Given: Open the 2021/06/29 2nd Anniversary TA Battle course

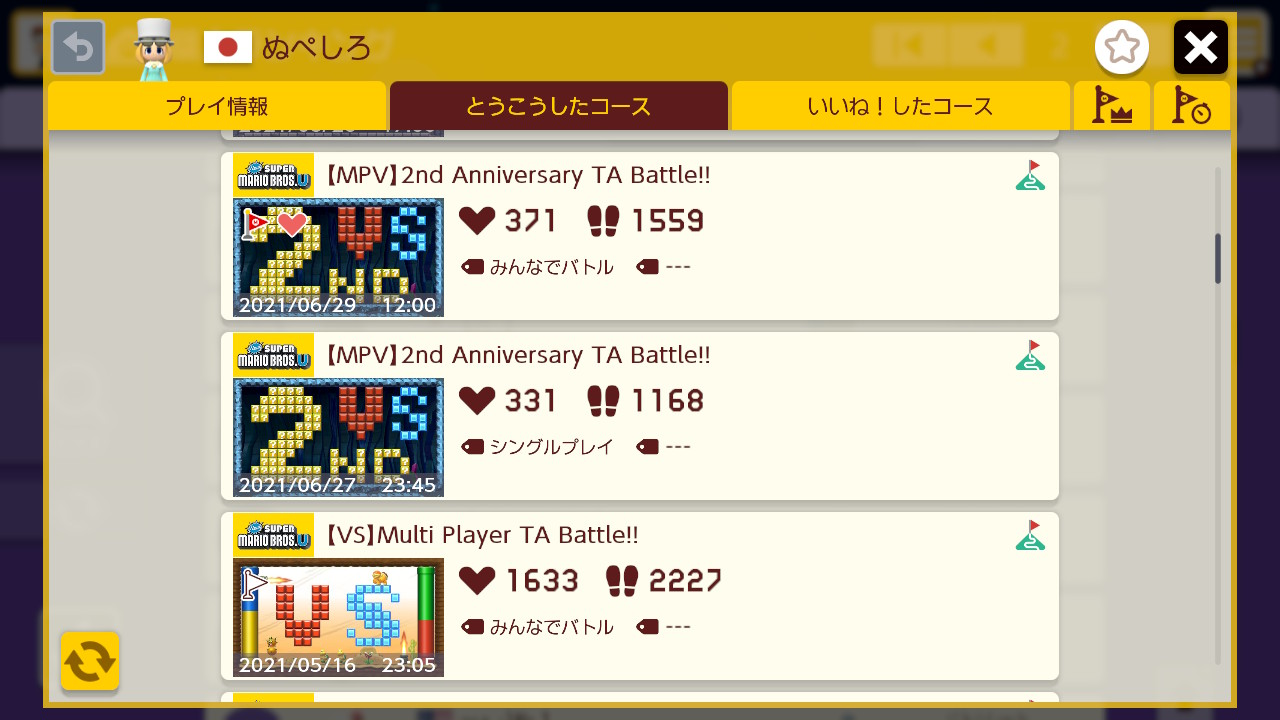Looking at the screenshot, I should point(640,236).
